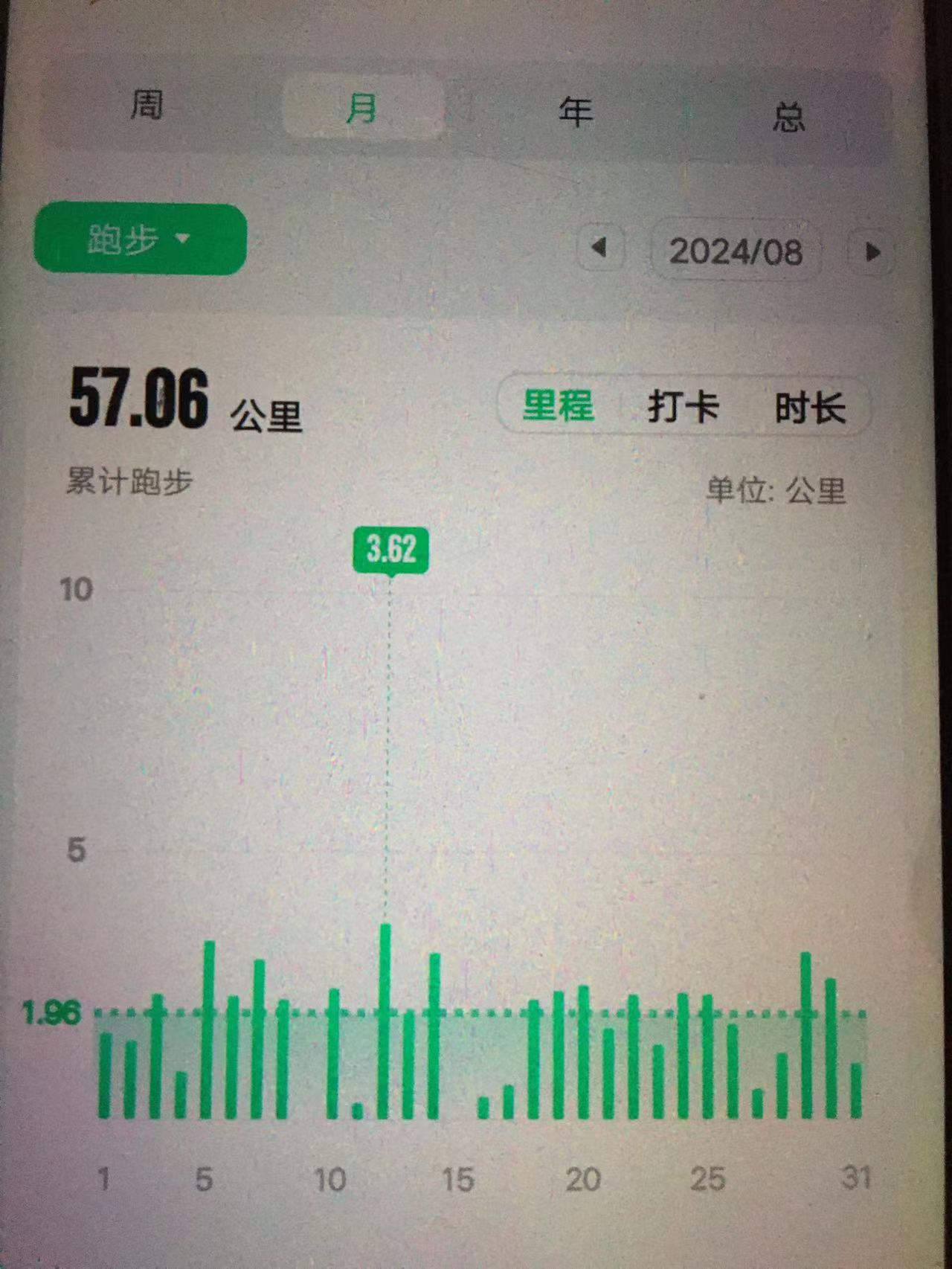Switch to the 时长 (duration) segment
Screen dimensions: 952x1269
coord(810,409)
